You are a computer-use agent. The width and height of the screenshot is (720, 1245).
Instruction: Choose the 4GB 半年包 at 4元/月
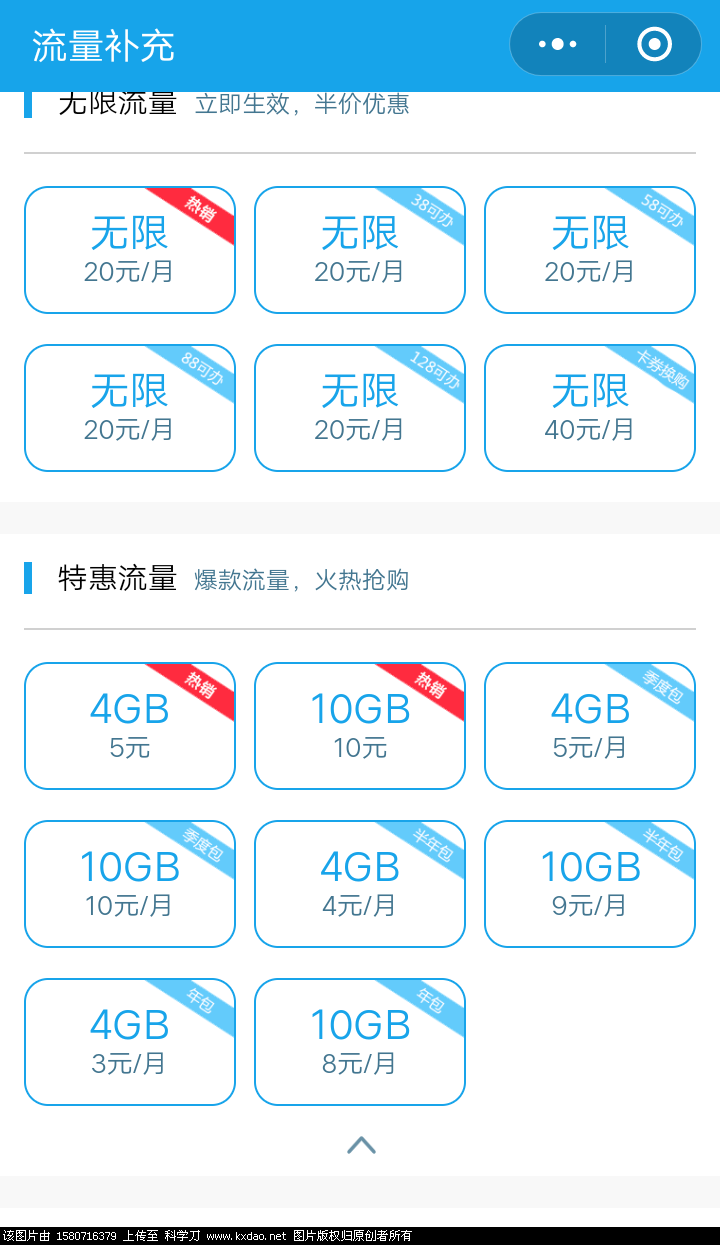(x=360, y=884)
